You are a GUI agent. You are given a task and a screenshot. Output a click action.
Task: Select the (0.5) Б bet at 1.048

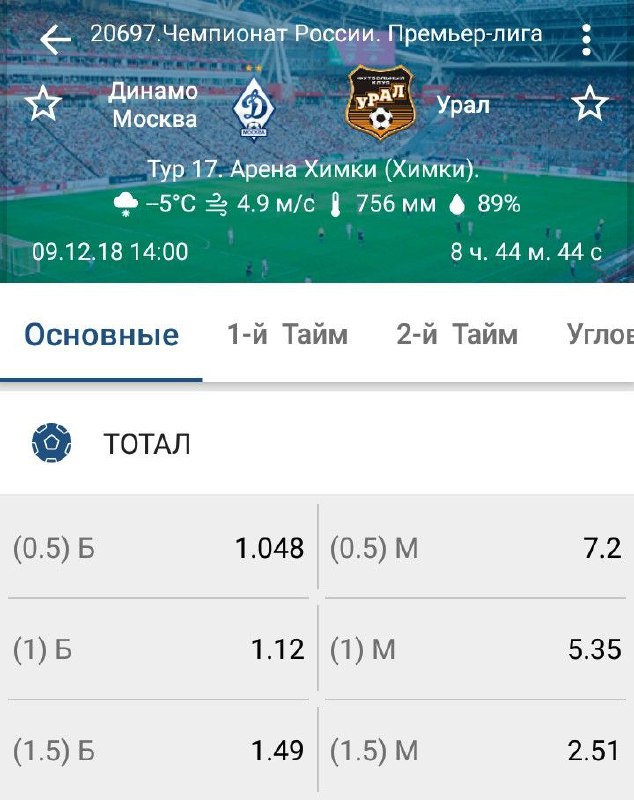point(159,548)
